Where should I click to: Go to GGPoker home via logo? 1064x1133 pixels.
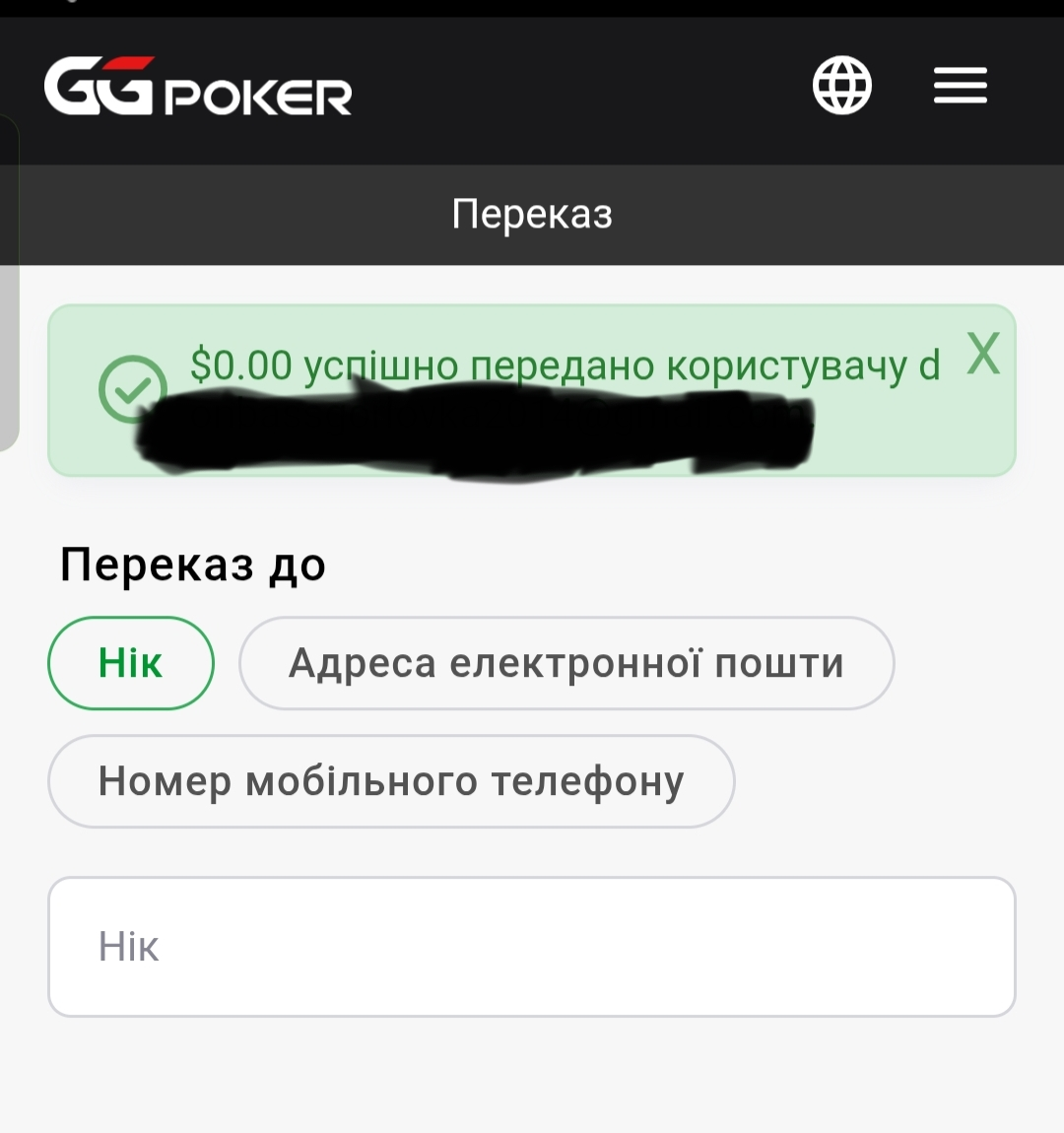tap(198, 88)
